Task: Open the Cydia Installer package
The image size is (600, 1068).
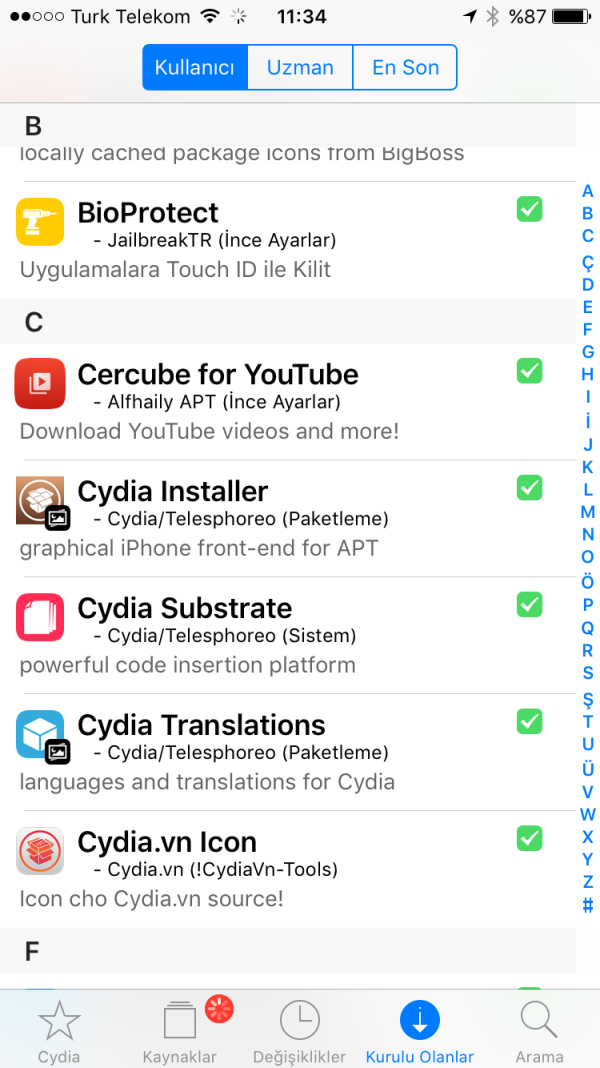Action: tap(270, 519)
